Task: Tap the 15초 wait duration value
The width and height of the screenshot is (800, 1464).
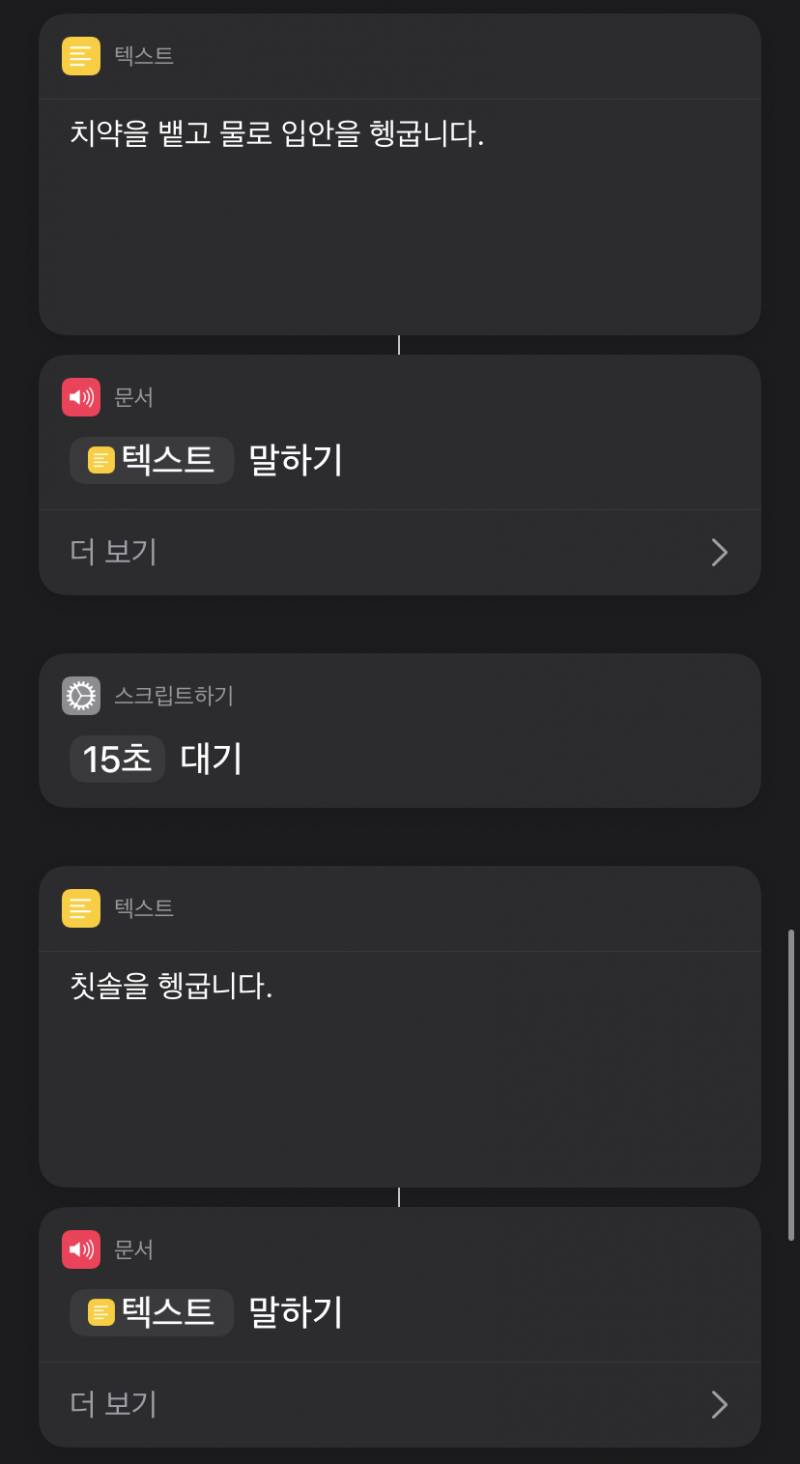Action: pyautogui.click(x=116, y=758)
